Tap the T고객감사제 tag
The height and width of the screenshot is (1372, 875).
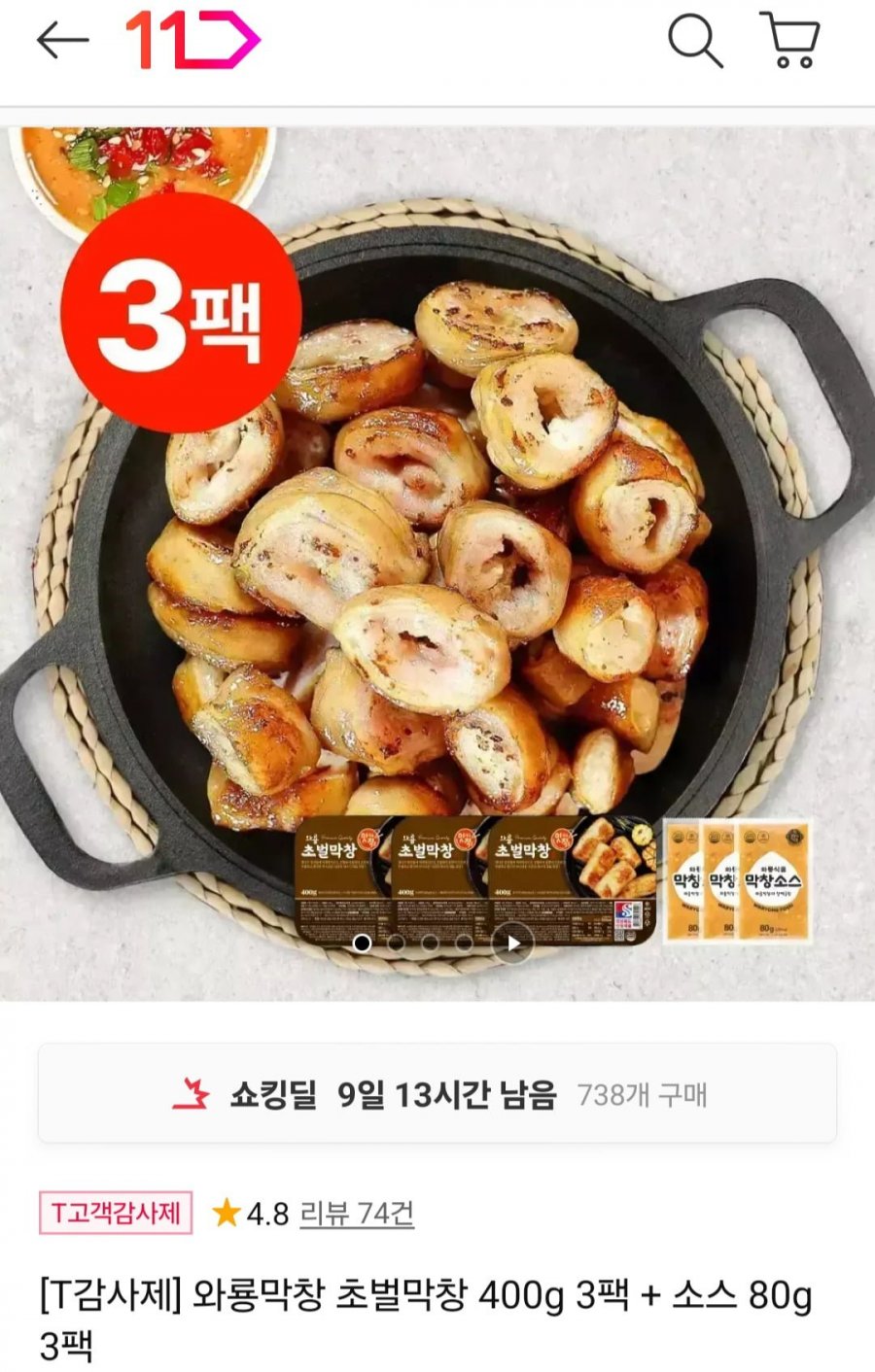point(116,1214)
